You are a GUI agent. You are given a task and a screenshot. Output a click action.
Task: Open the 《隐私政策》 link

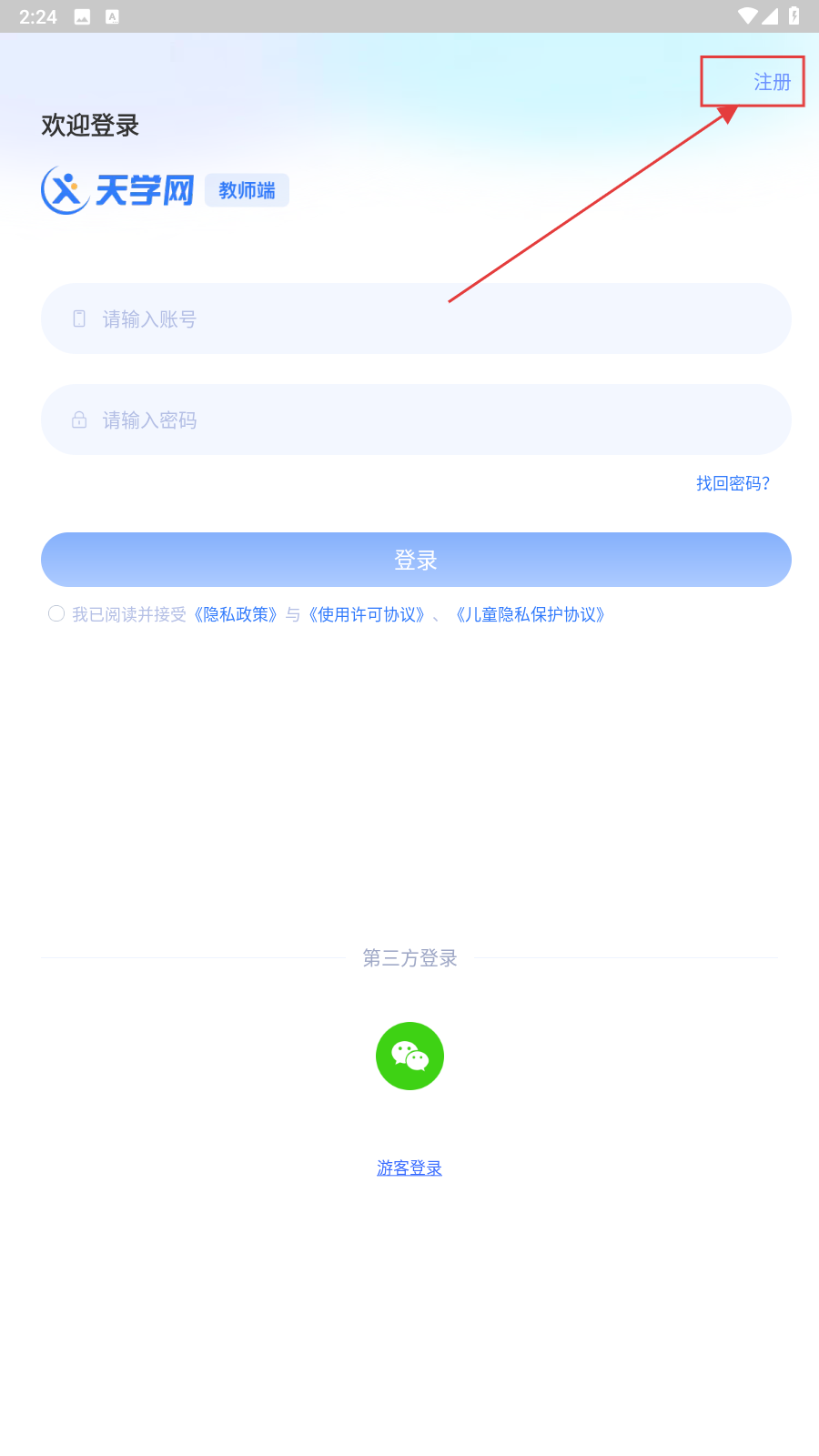pos(237,614)
